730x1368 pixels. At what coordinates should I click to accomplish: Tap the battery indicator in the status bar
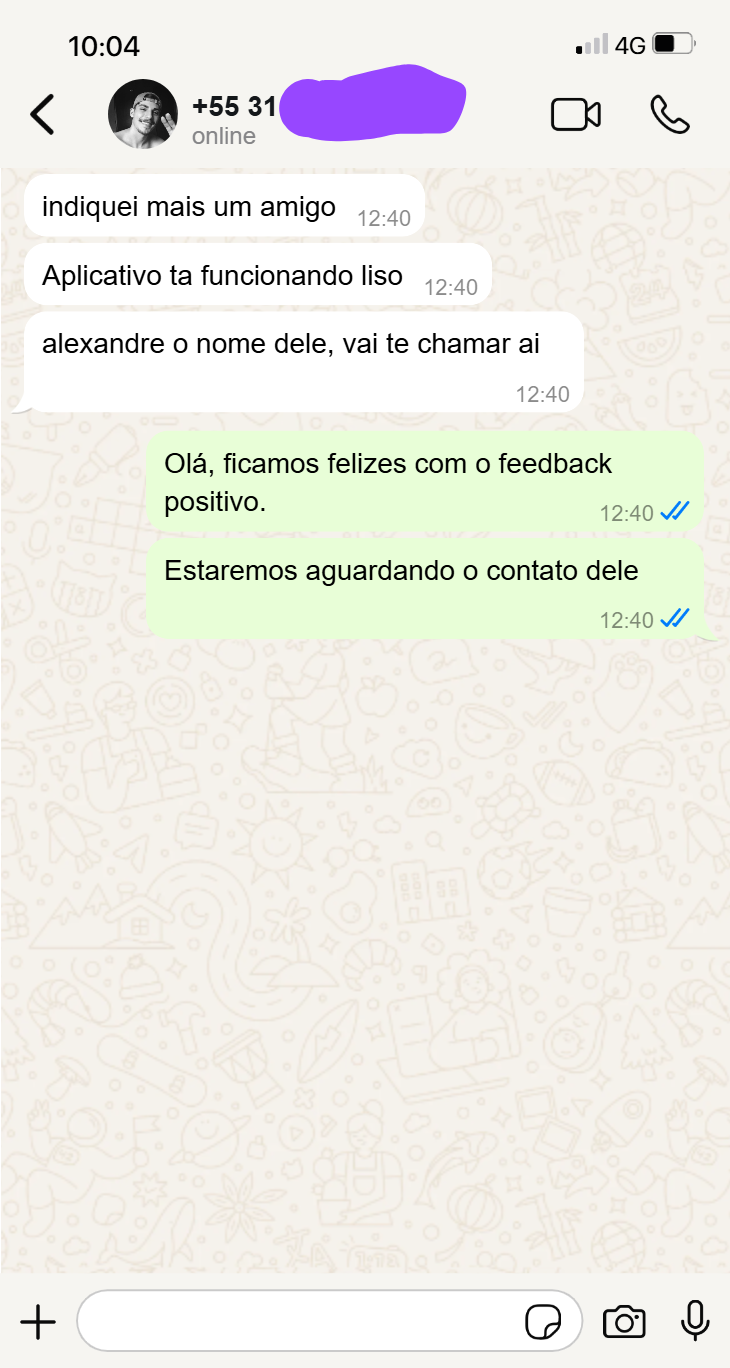click(x=672, y=42)
